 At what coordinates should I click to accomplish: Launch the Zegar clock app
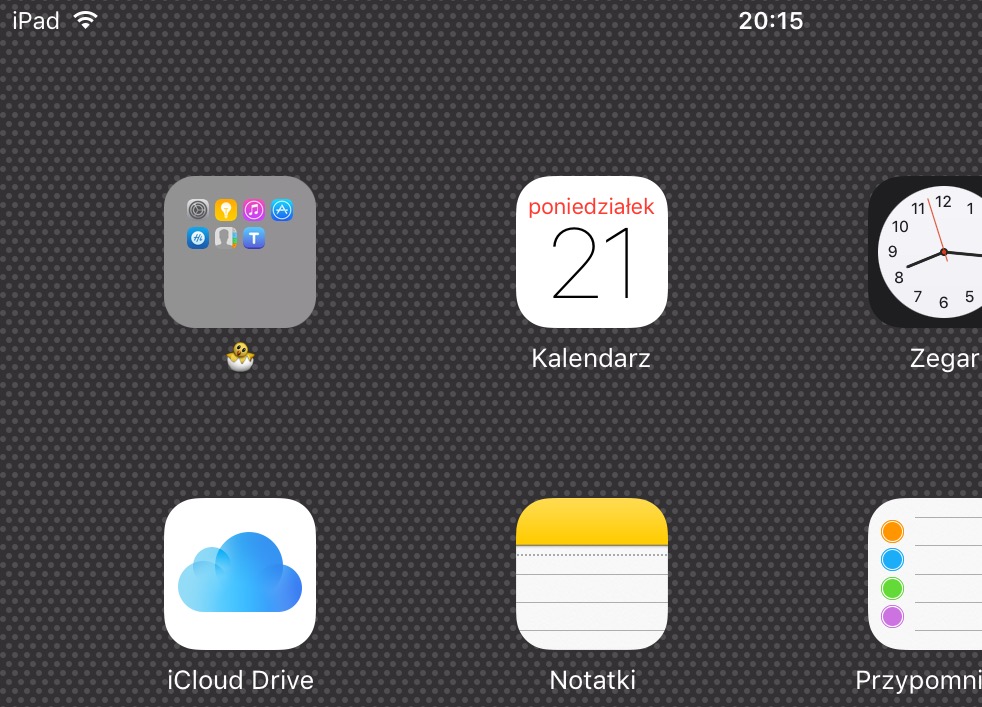pos(928,252)
